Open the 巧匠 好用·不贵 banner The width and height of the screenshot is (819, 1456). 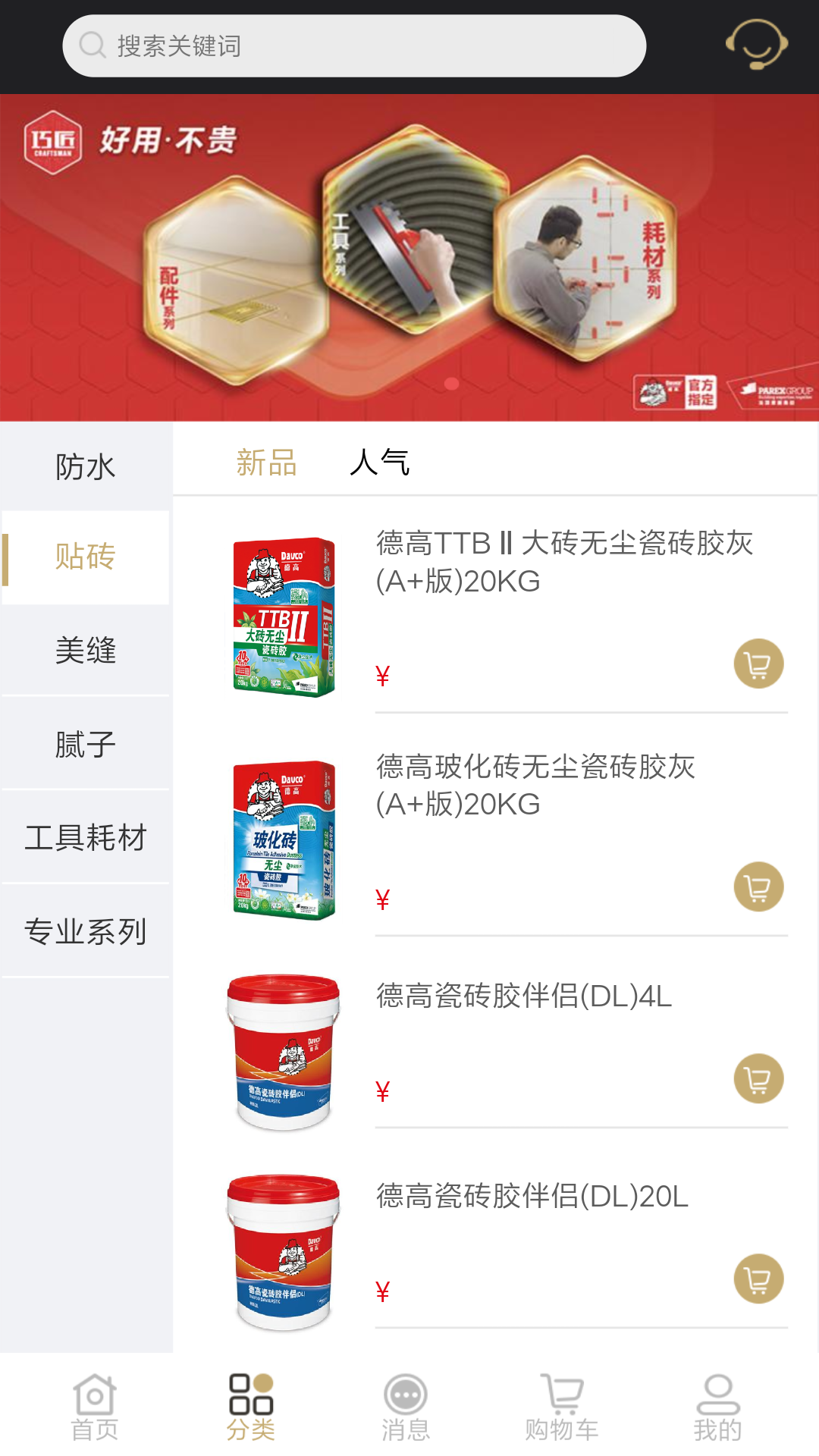(x=409, y=258)
